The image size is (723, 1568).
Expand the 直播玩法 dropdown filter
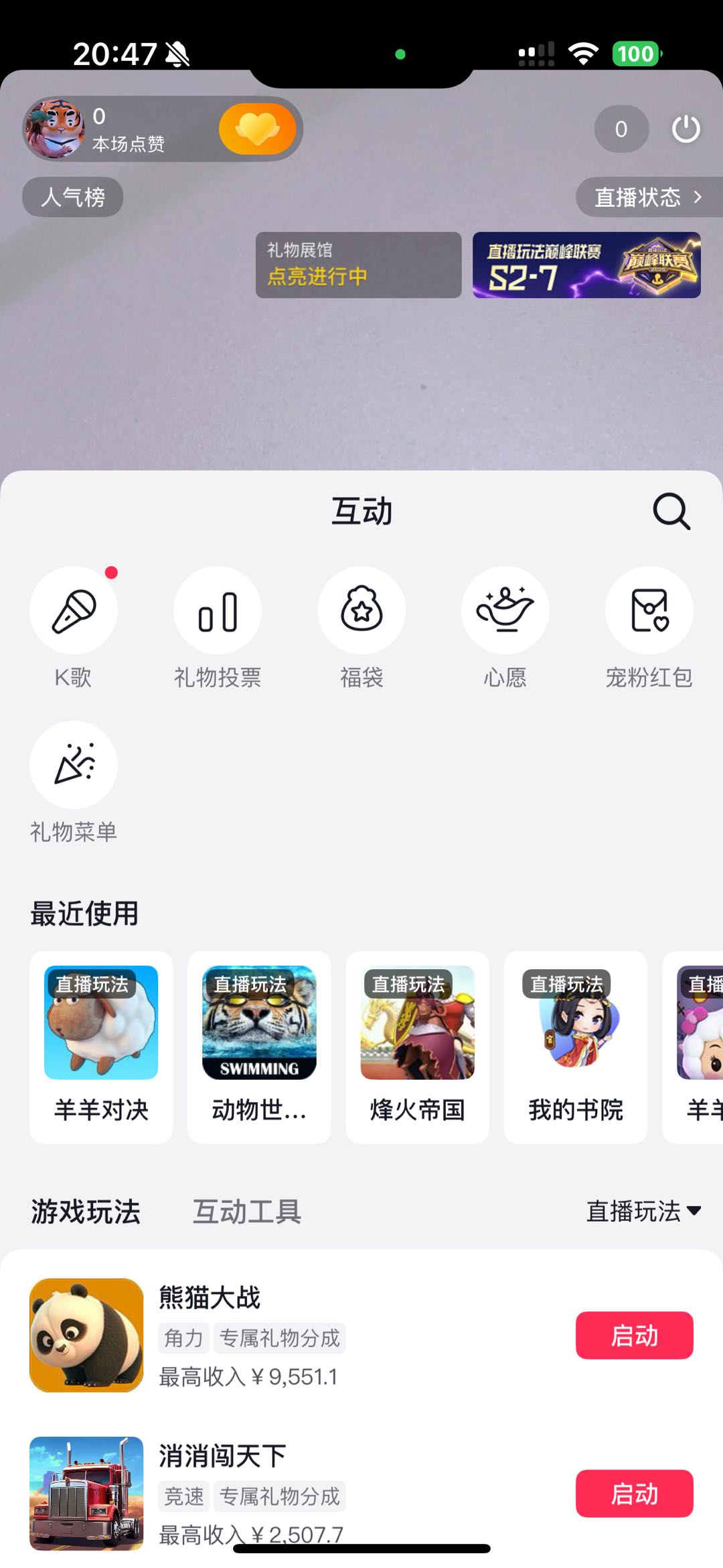click(643, 1211)
